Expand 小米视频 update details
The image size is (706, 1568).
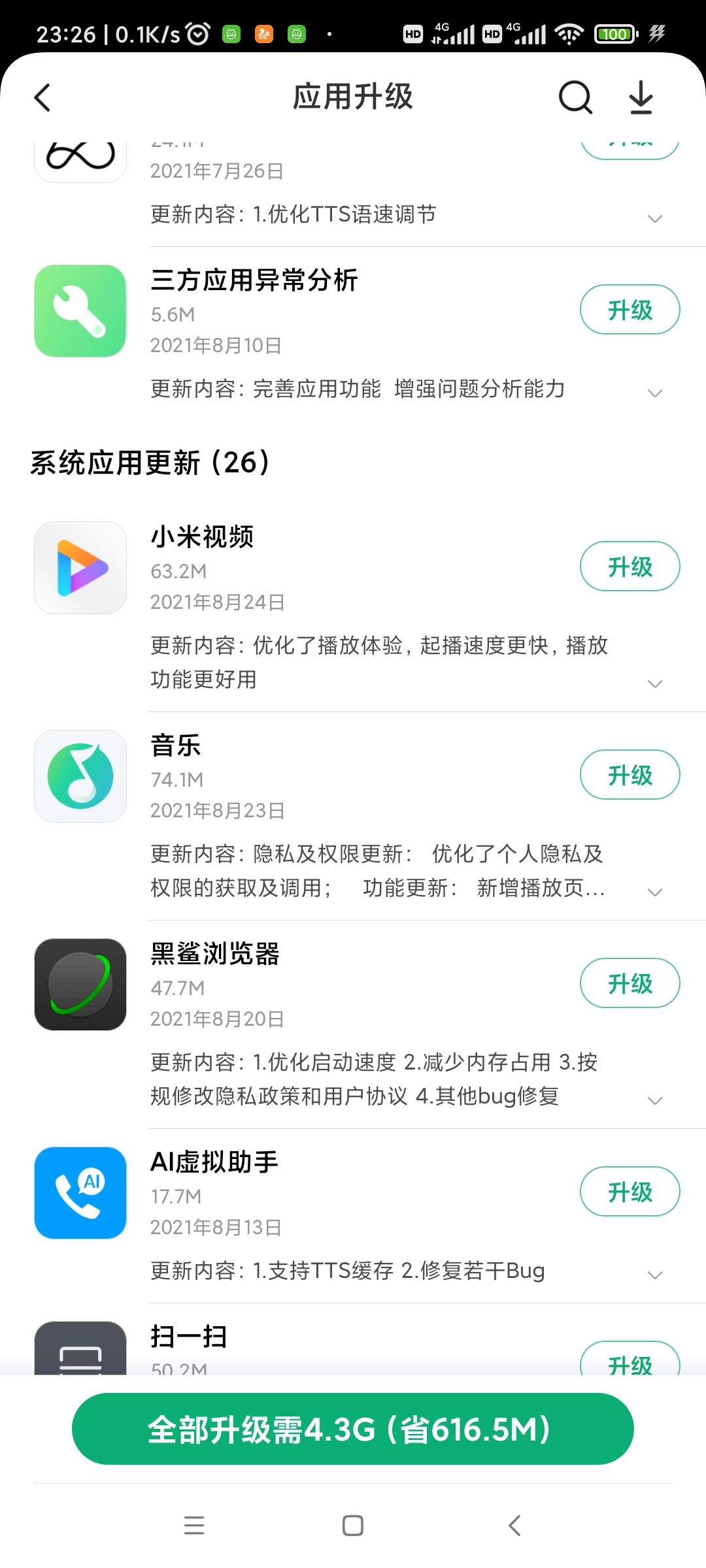click(x=654, y=683)
